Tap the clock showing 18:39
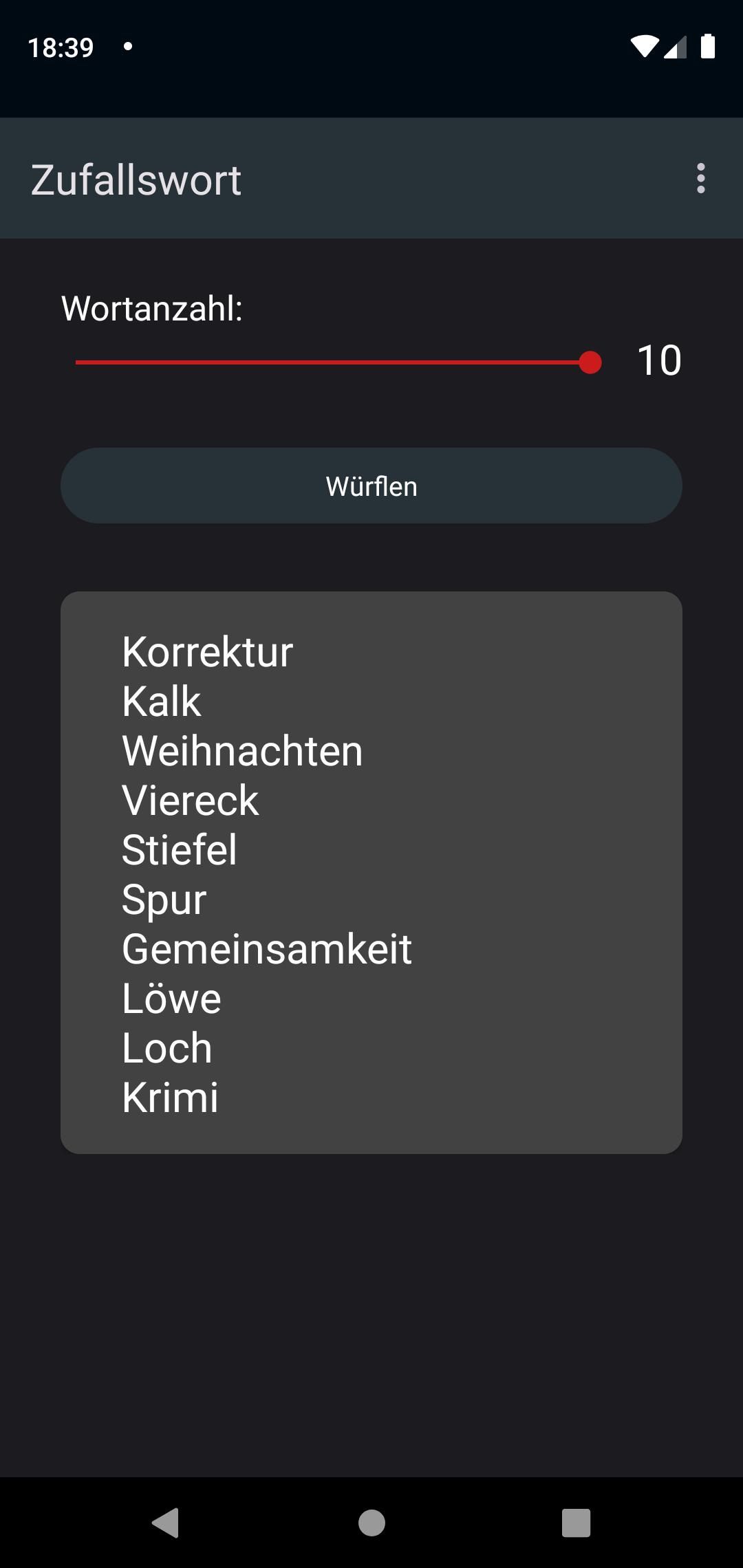The width and height of the screenshot is (743, 1568). (61, 47)
